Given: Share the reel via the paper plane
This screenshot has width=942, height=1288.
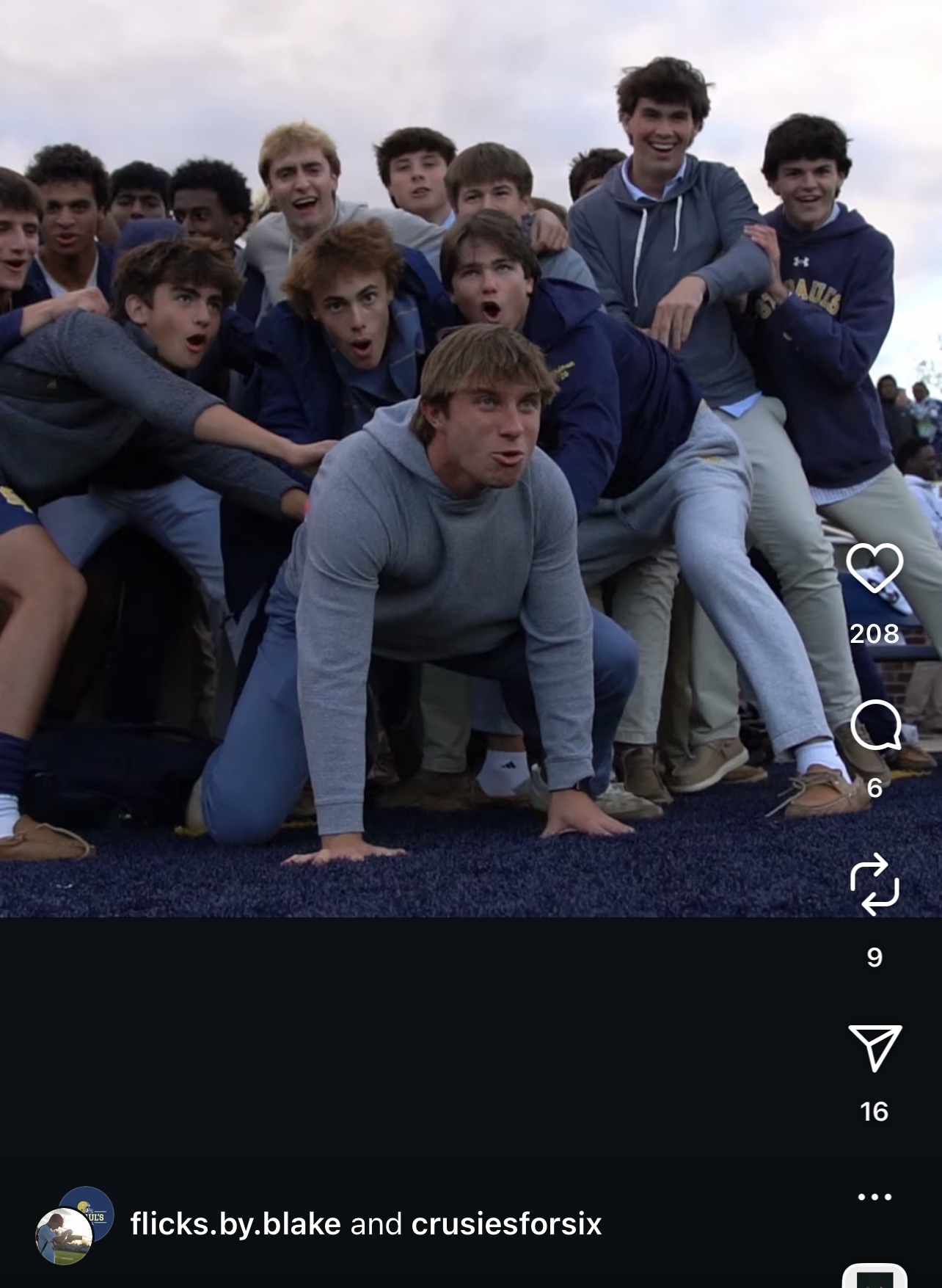Looking at the screenshot, I should (x=875, y=1047).
